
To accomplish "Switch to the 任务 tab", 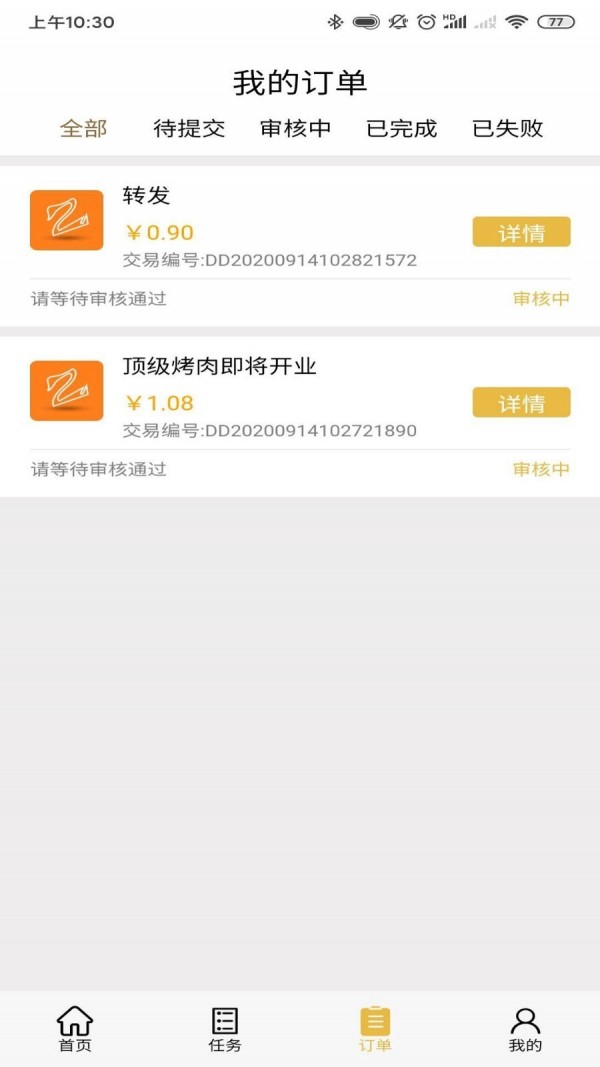I will pyautogui.click(x=225, y=1029).
